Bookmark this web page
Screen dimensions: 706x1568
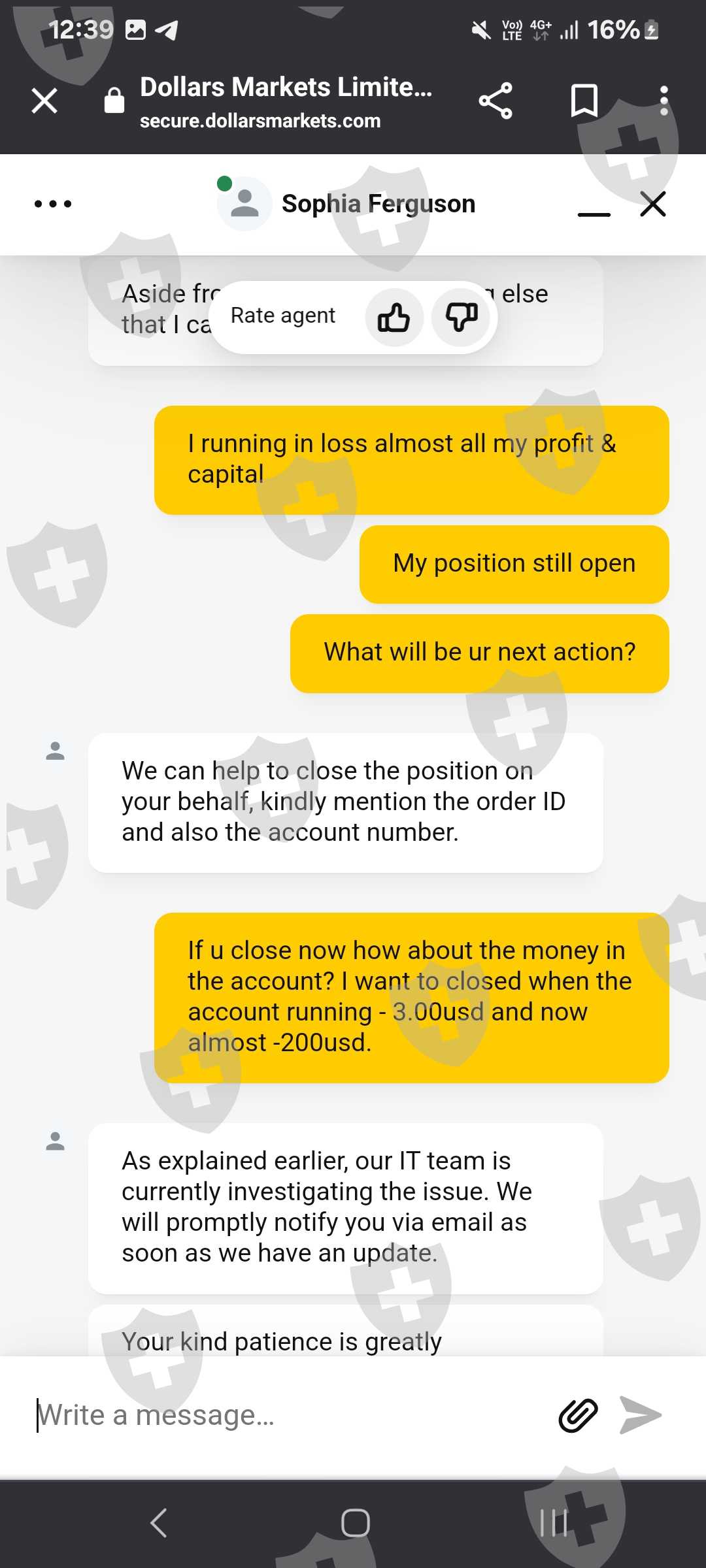tap(584, 101)
